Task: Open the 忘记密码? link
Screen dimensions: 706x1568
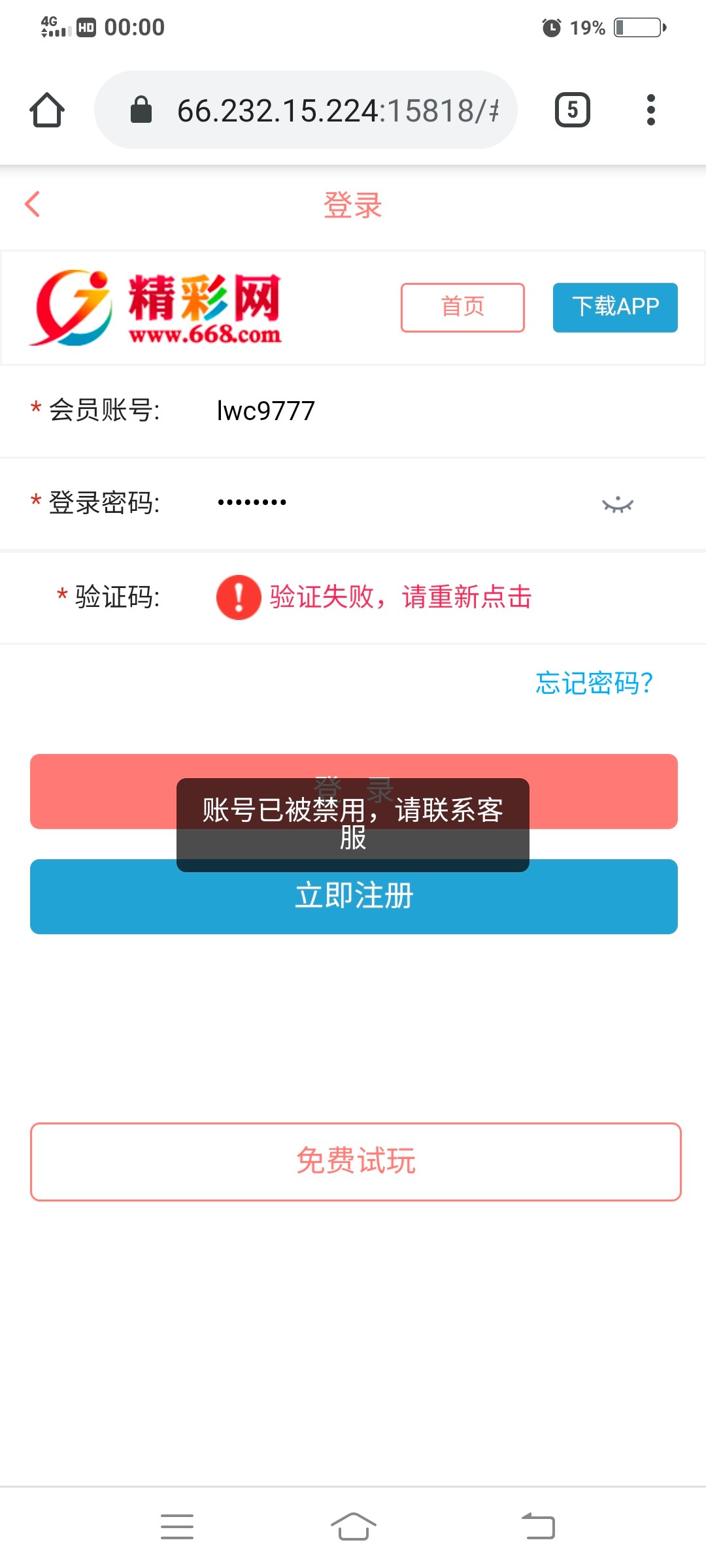Action: [x=594, y=683]
